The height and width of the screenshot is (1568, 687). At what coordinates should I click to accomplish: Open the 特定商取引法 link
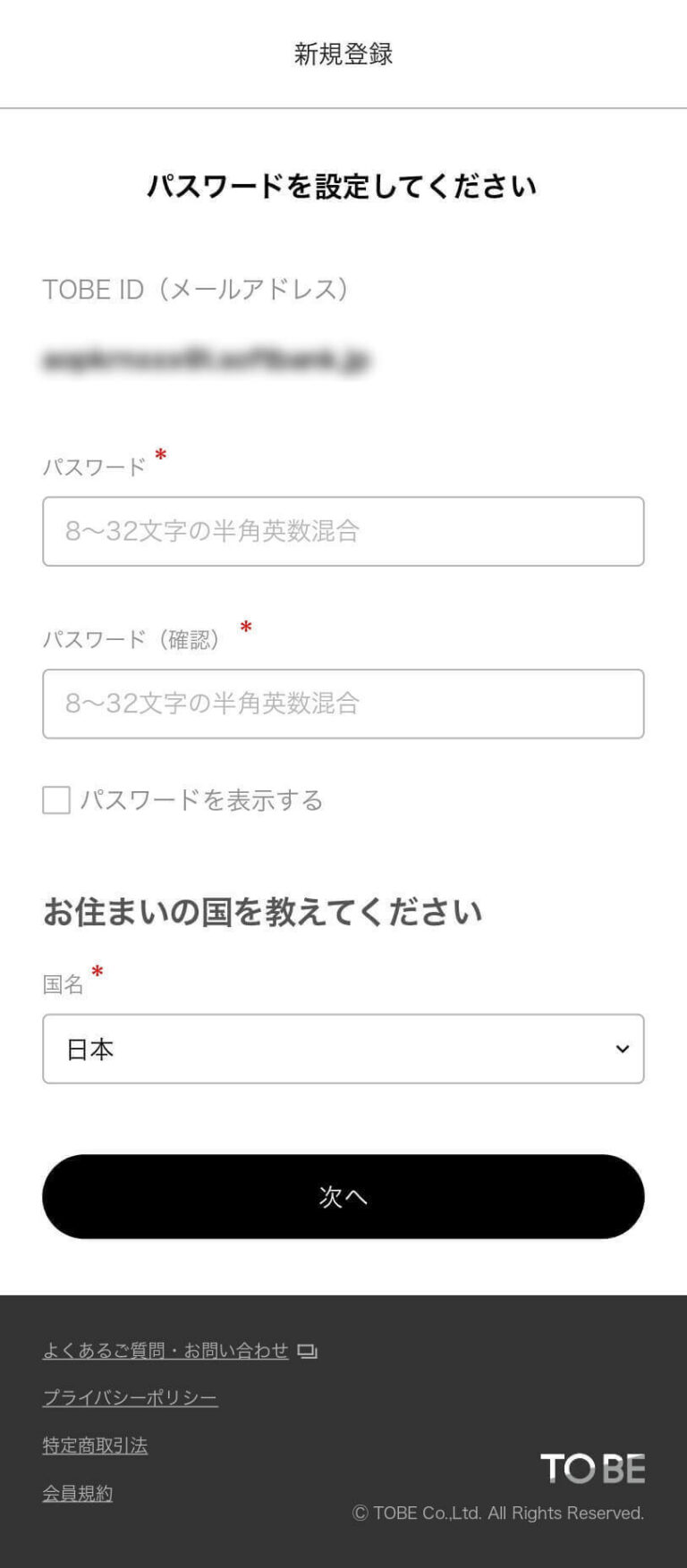coord(96,1446)
